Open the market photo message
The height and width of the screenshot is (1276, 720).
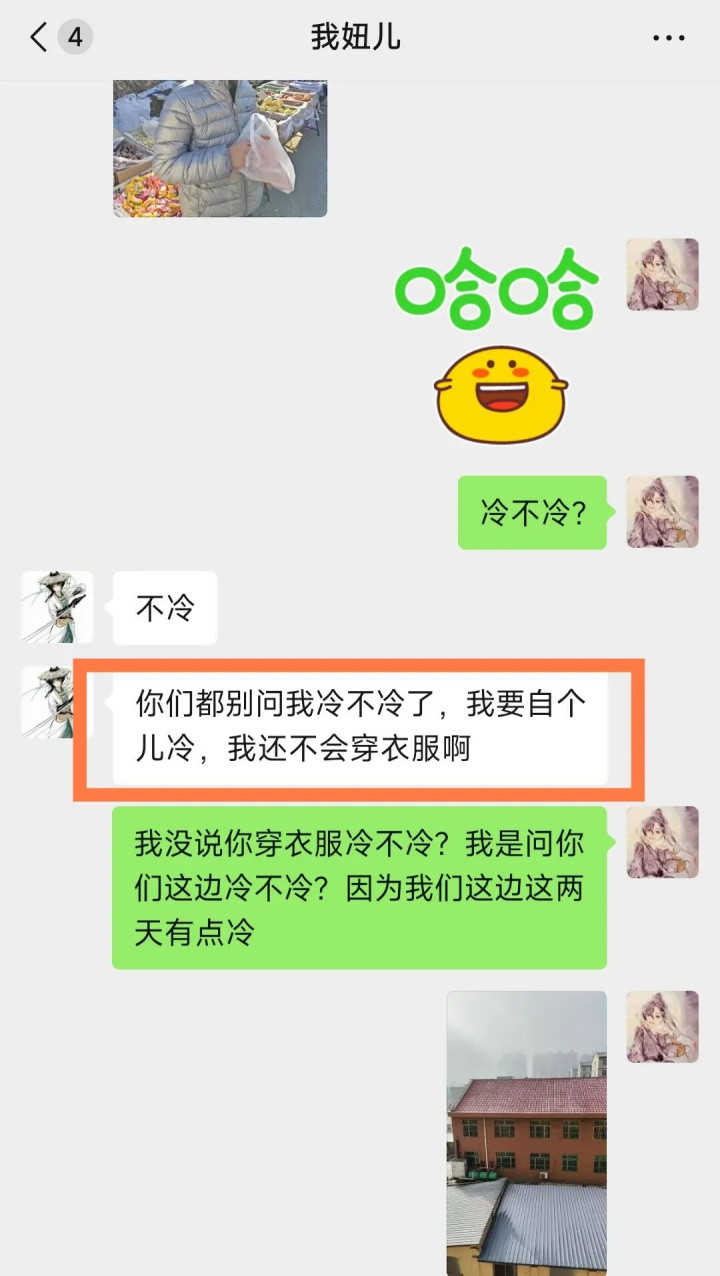tap(220, 148)
